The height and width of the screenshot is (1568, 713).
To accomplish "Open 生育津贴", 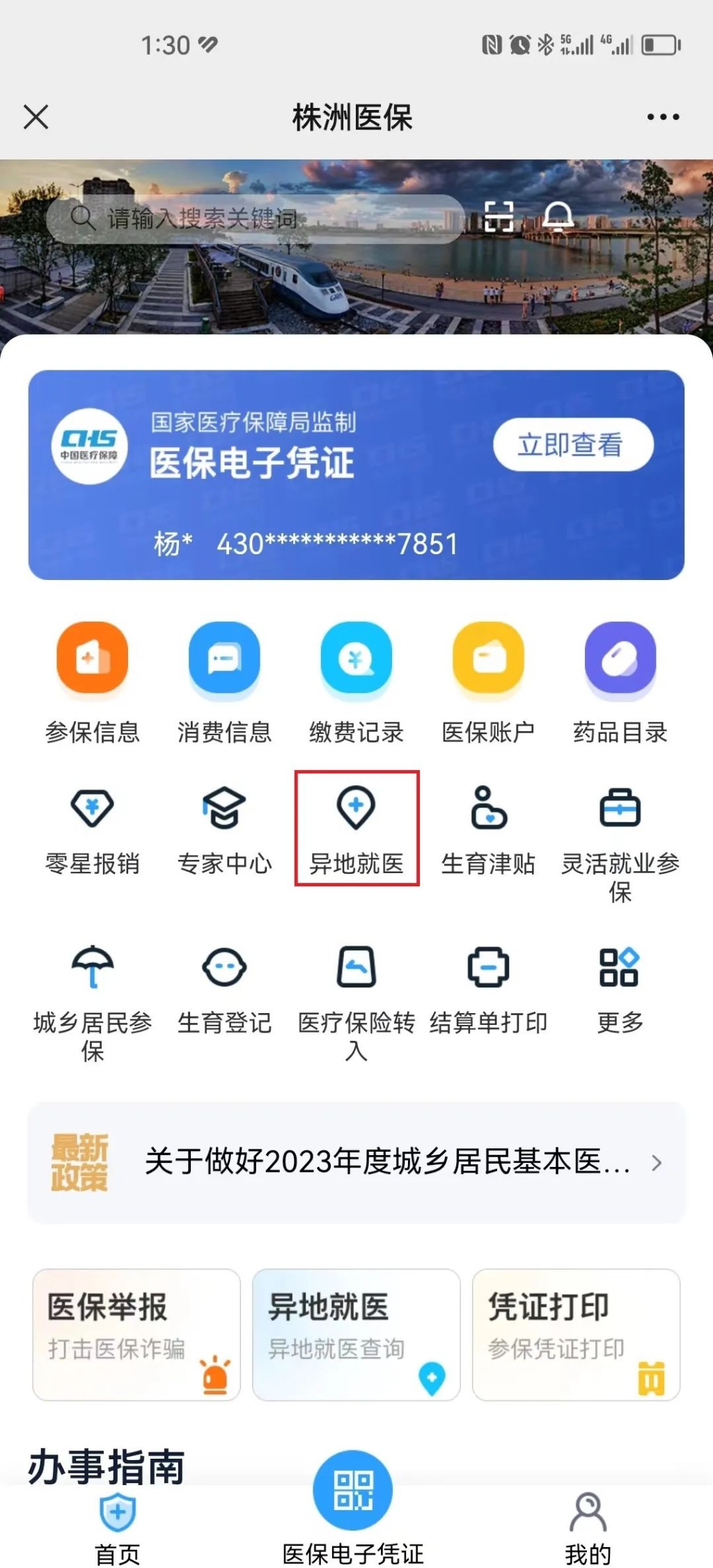I will pos(488,829).
